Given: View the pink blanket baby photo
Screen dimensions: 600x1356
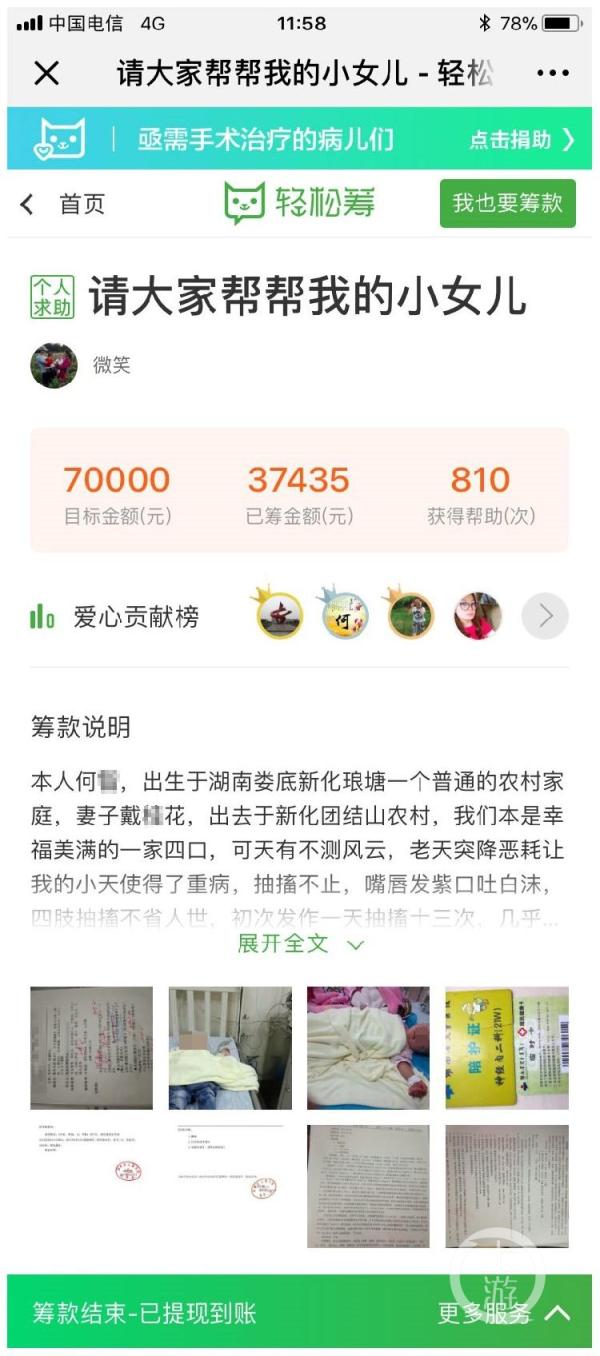Looking at the screenshot, I should click(368, 1047).
